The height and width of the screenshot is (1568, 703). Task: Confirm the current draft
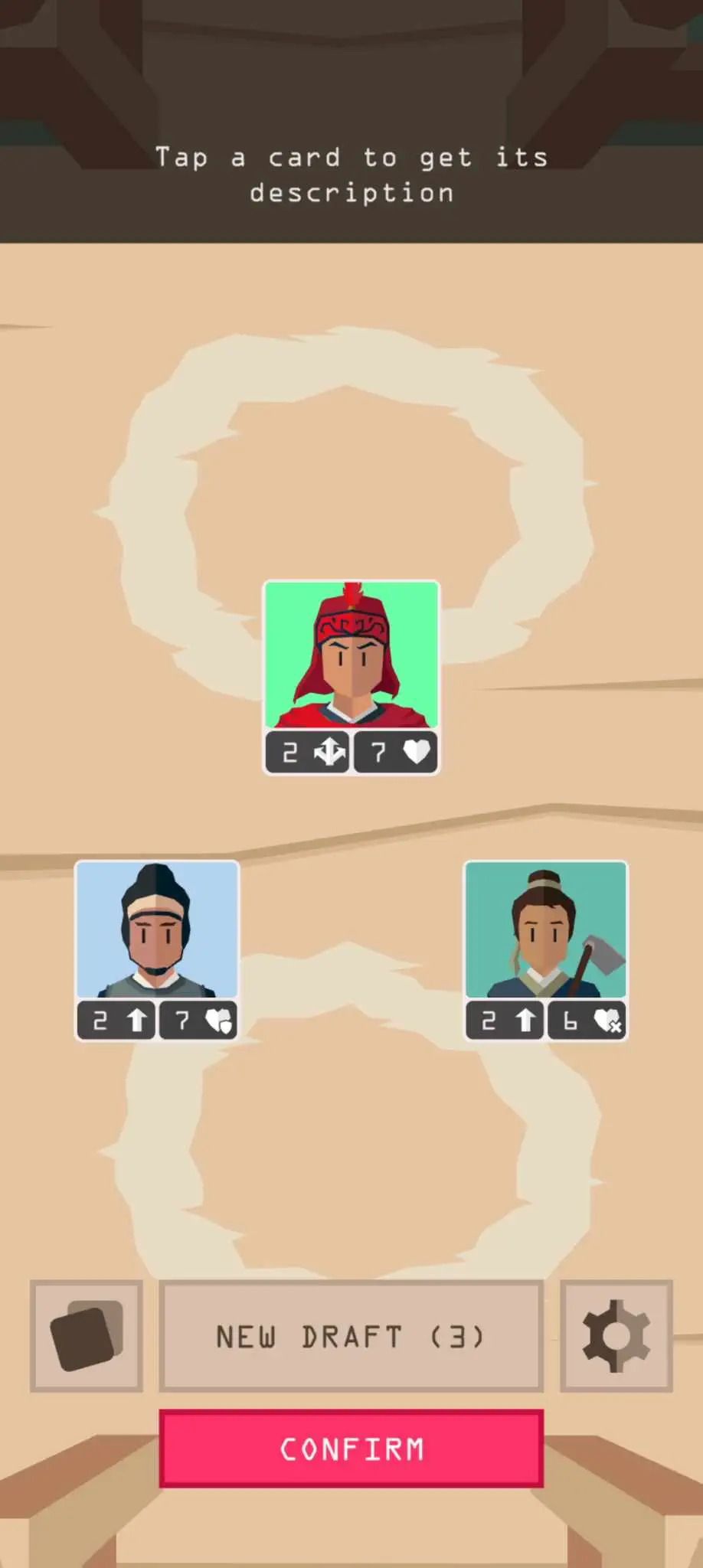pyautogui.click(x=351, y=1449)
